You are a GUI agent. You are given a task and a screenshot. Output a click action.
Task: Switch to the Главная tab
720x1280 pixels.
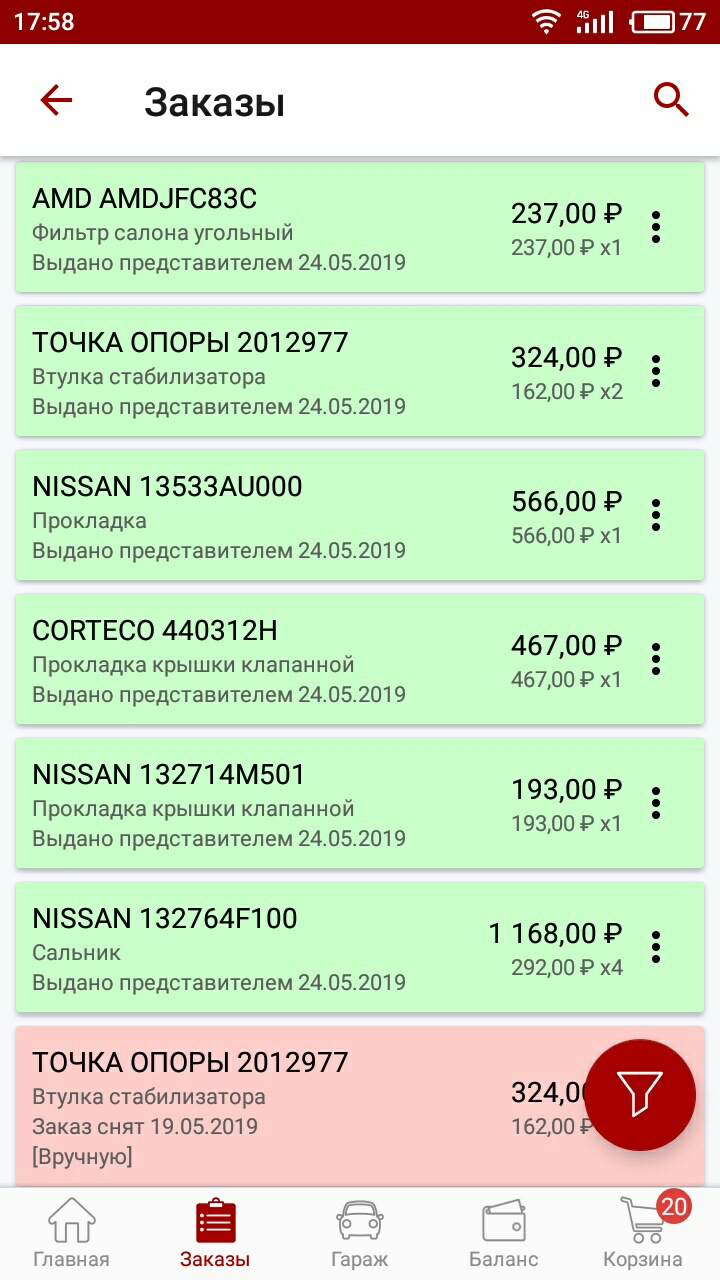[71, 1234]
